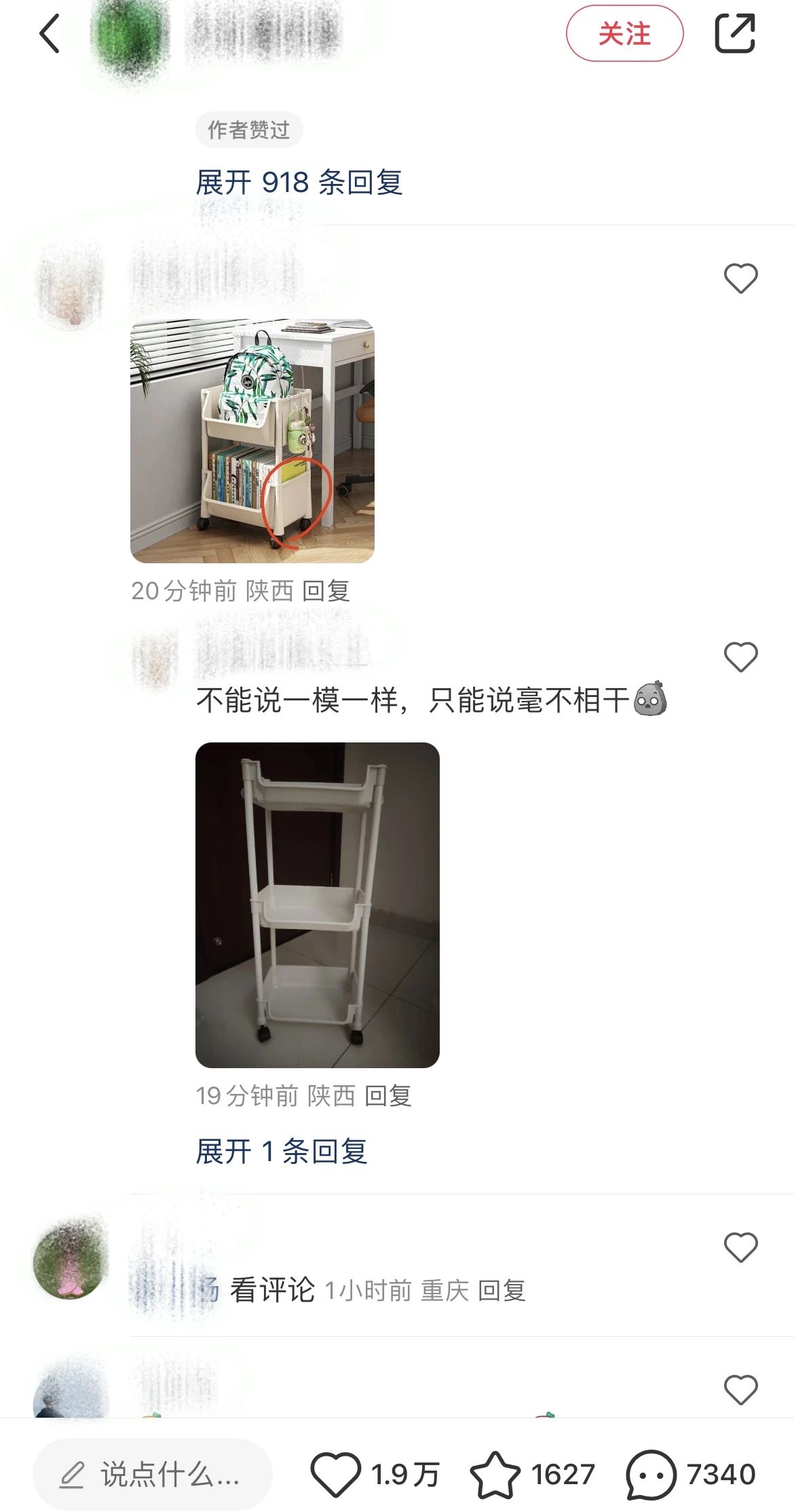Open the commenter avatar beside 看评论
This screenshot has height=1512, width=794.
pyautogui.click(x=71, y=1259)
